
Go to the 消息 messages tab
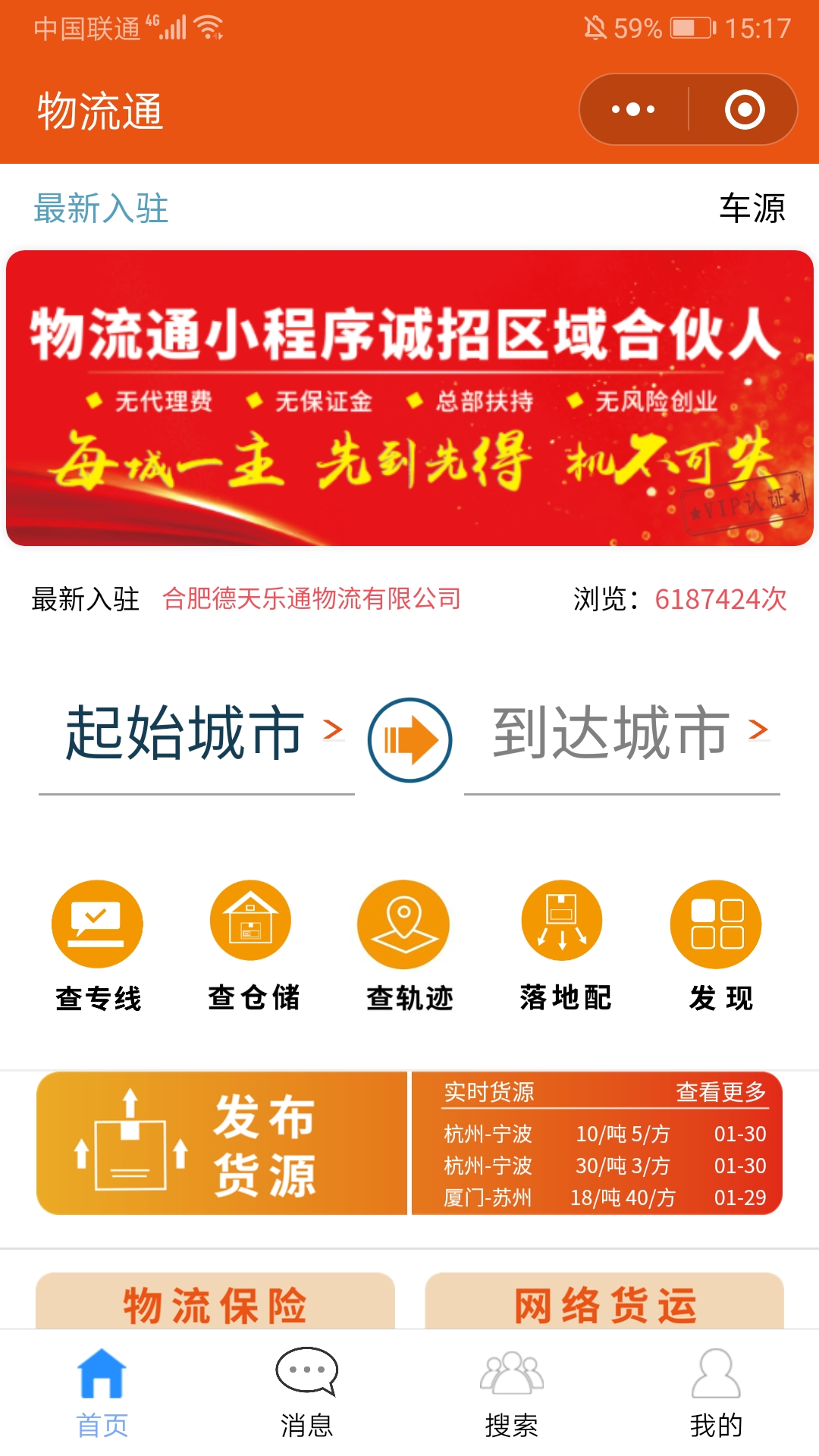(306, 1392)
